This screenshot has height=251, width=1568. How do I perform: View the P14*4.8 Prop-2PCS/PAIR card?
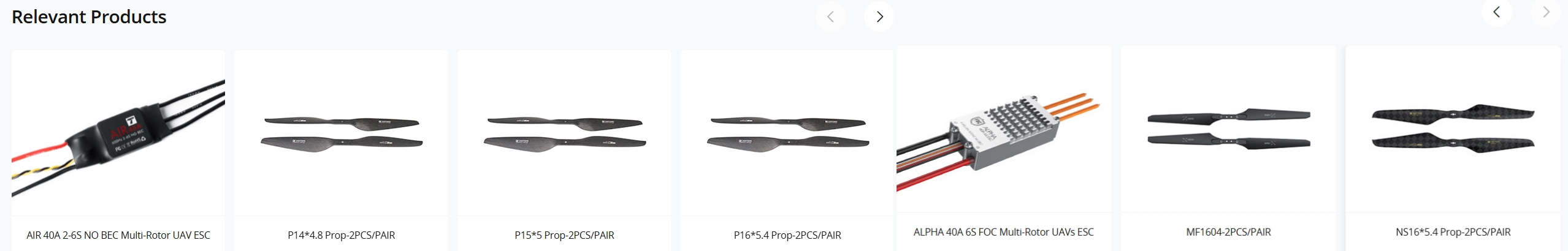point(341,141)
